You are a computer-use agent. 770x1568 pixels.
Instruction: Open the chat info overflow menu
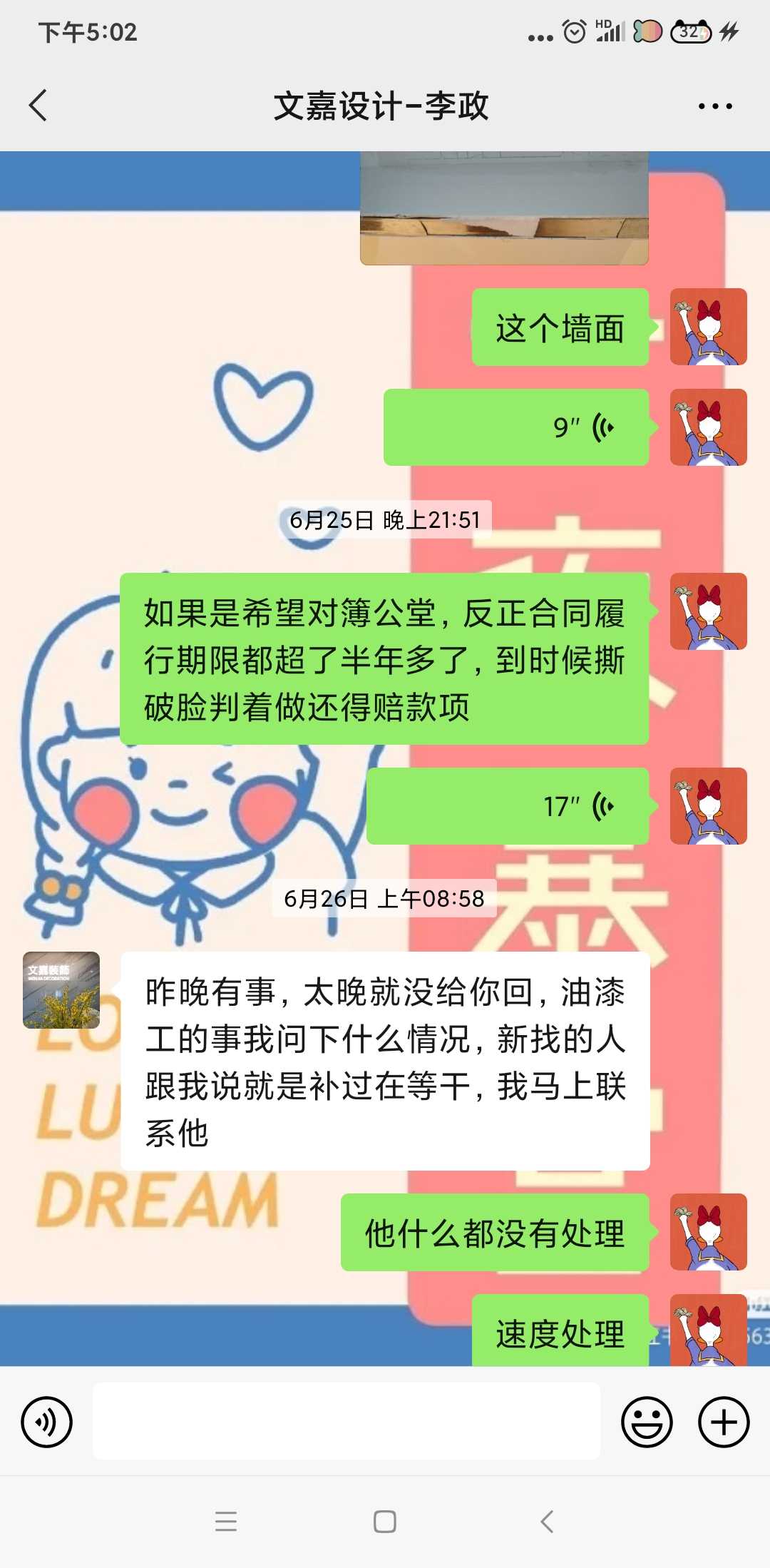pos(714,106)
